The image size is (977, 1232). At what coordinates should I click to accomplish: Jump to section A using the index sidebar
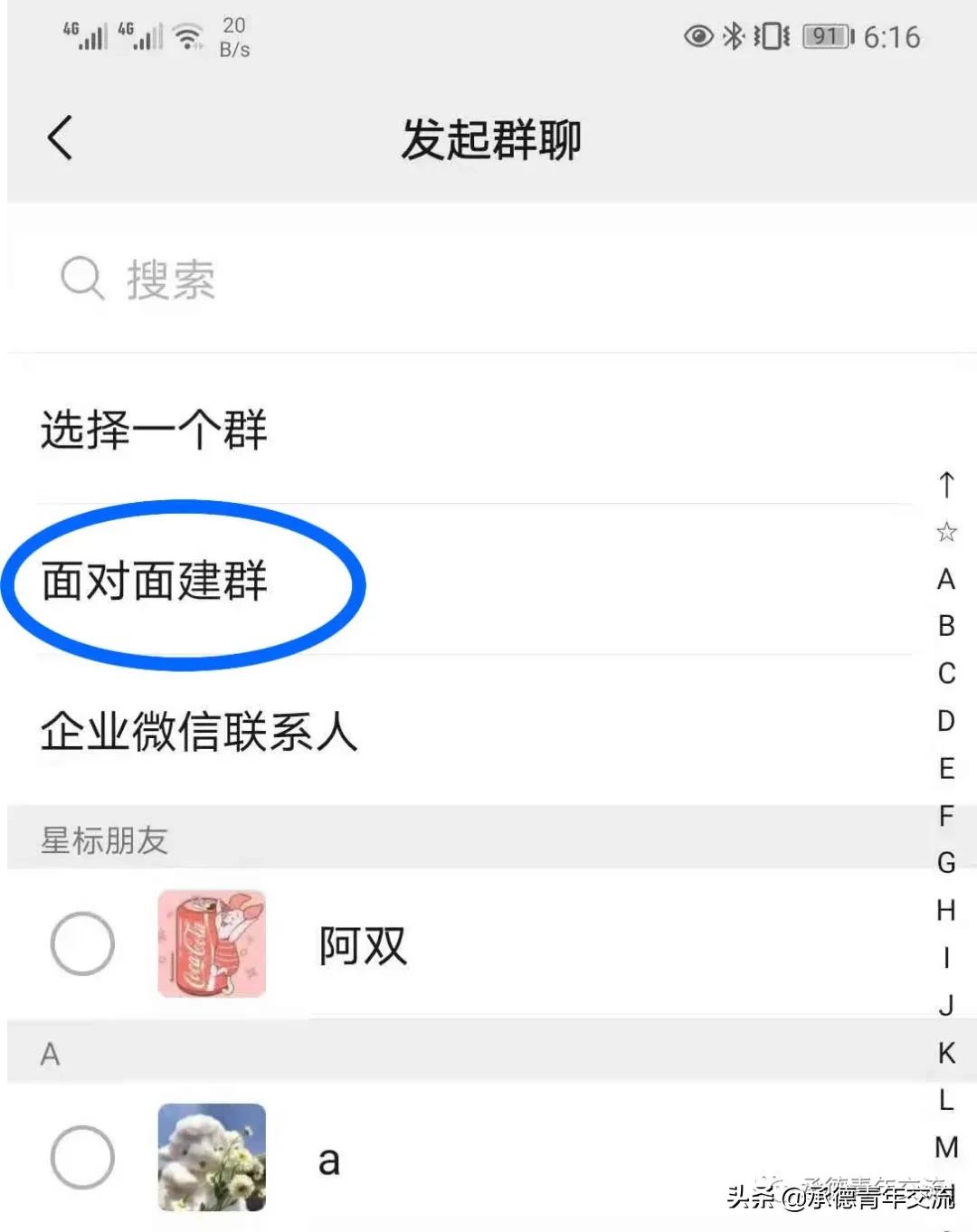point(945,579)
